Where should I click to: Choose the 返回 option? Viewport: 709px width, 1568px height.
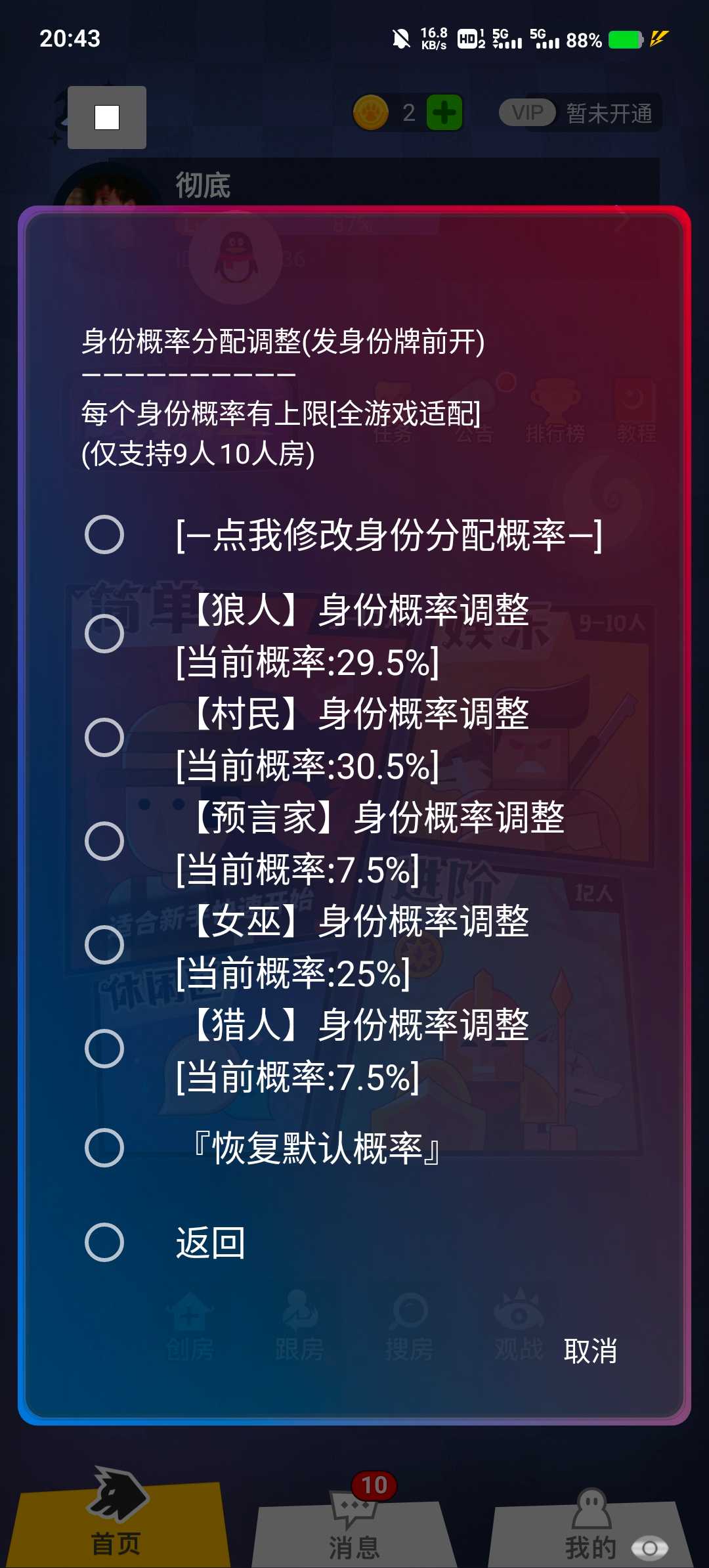(104, 1242)
